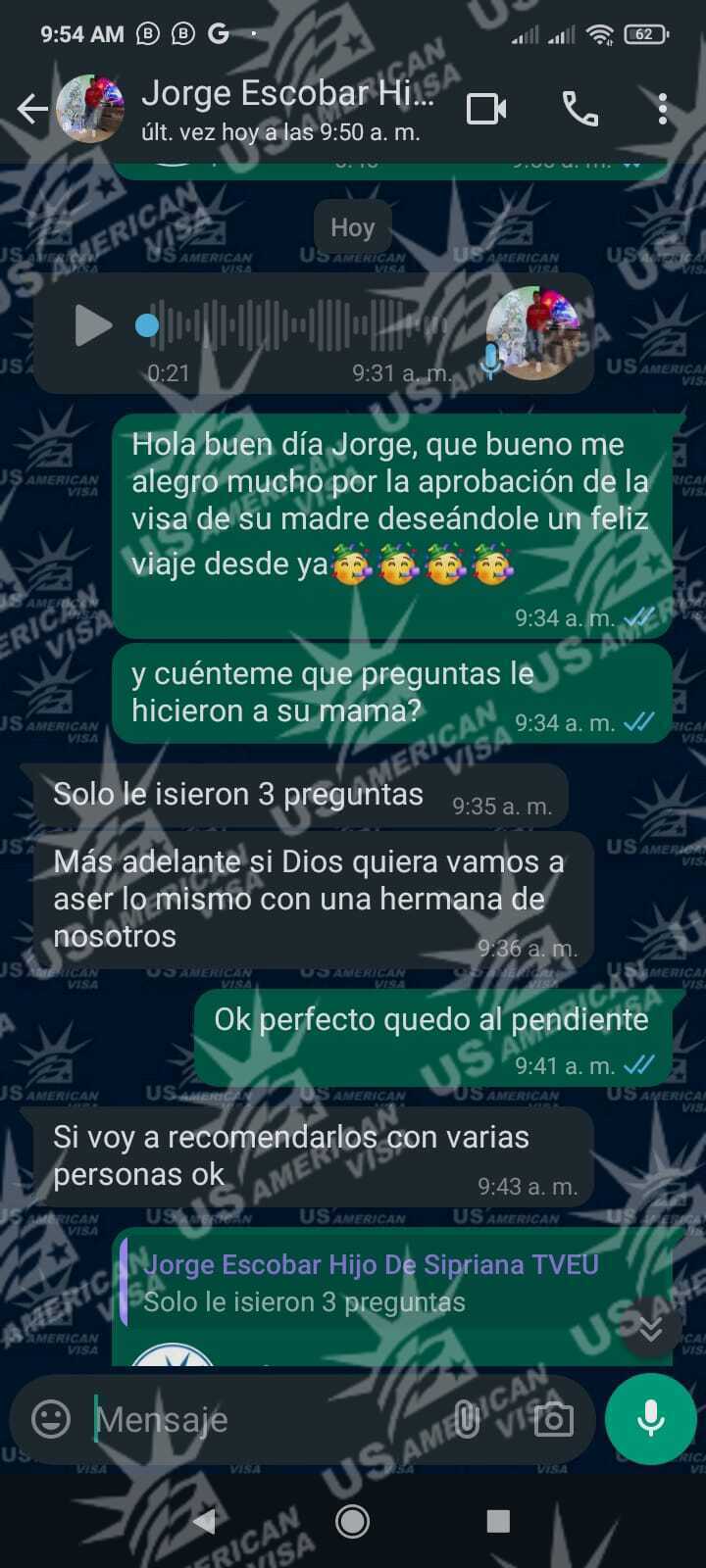Focus the Mensaje text field
The width and height of the screenshot is (706, 1568).
click(265, 1419)
